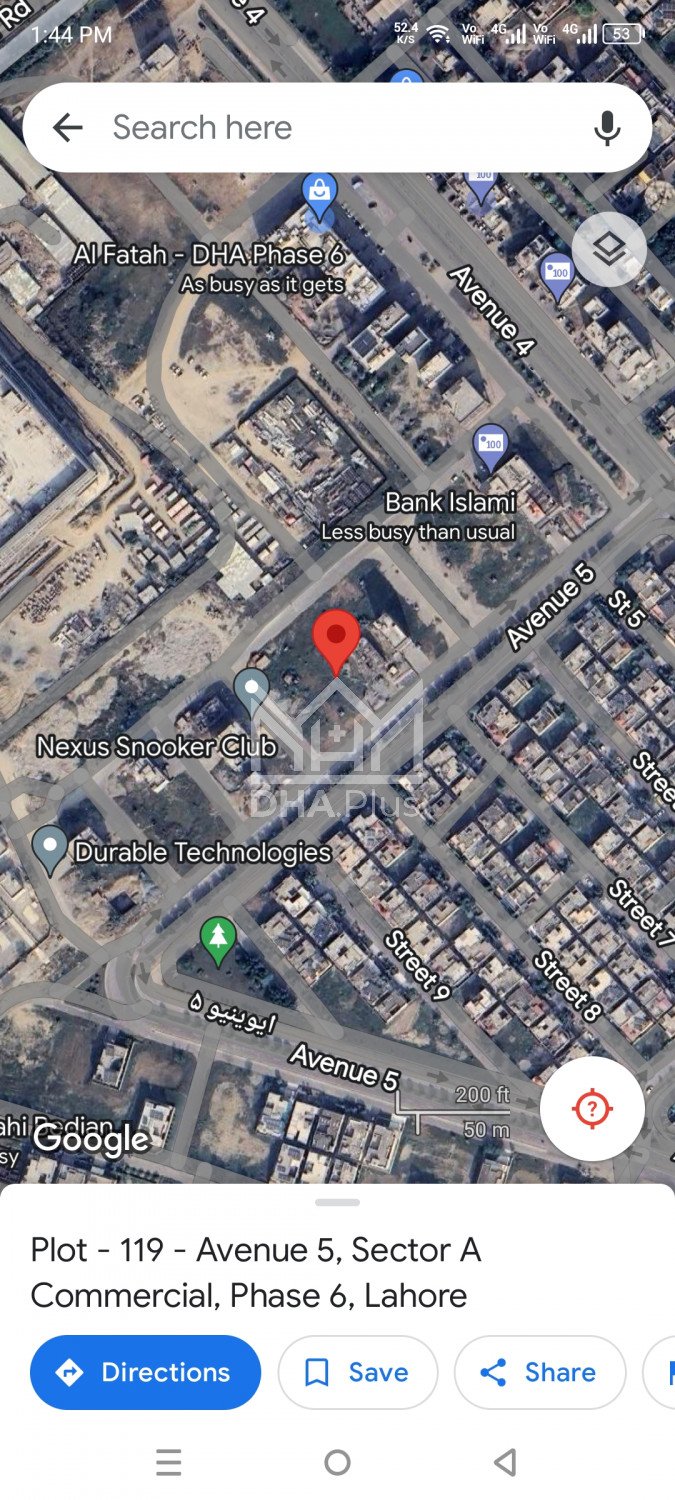Open Al Fatah - DHA Phase 6 marker
The width and height of the screenshot is (675, 1500).
pos(319,192)
